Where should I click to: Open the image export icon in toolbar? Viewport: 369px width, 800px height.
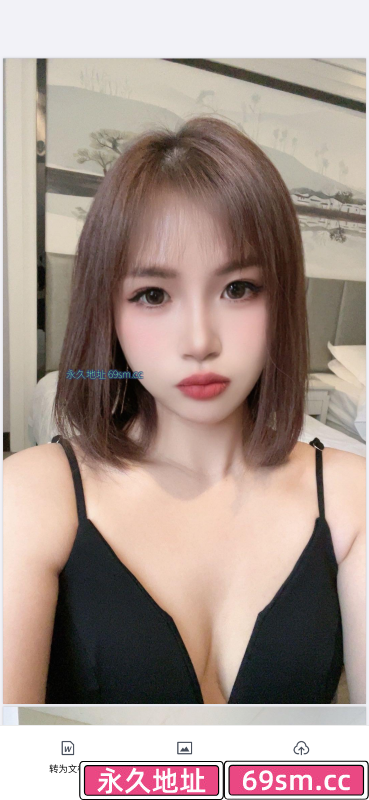(184, 748)
